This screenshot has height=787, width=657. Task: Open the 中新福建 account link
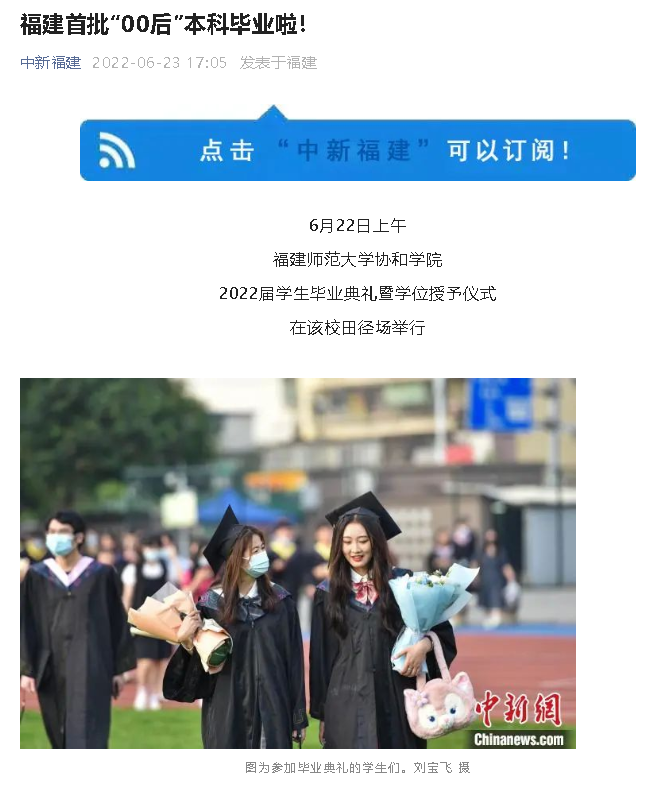[50, 62]
